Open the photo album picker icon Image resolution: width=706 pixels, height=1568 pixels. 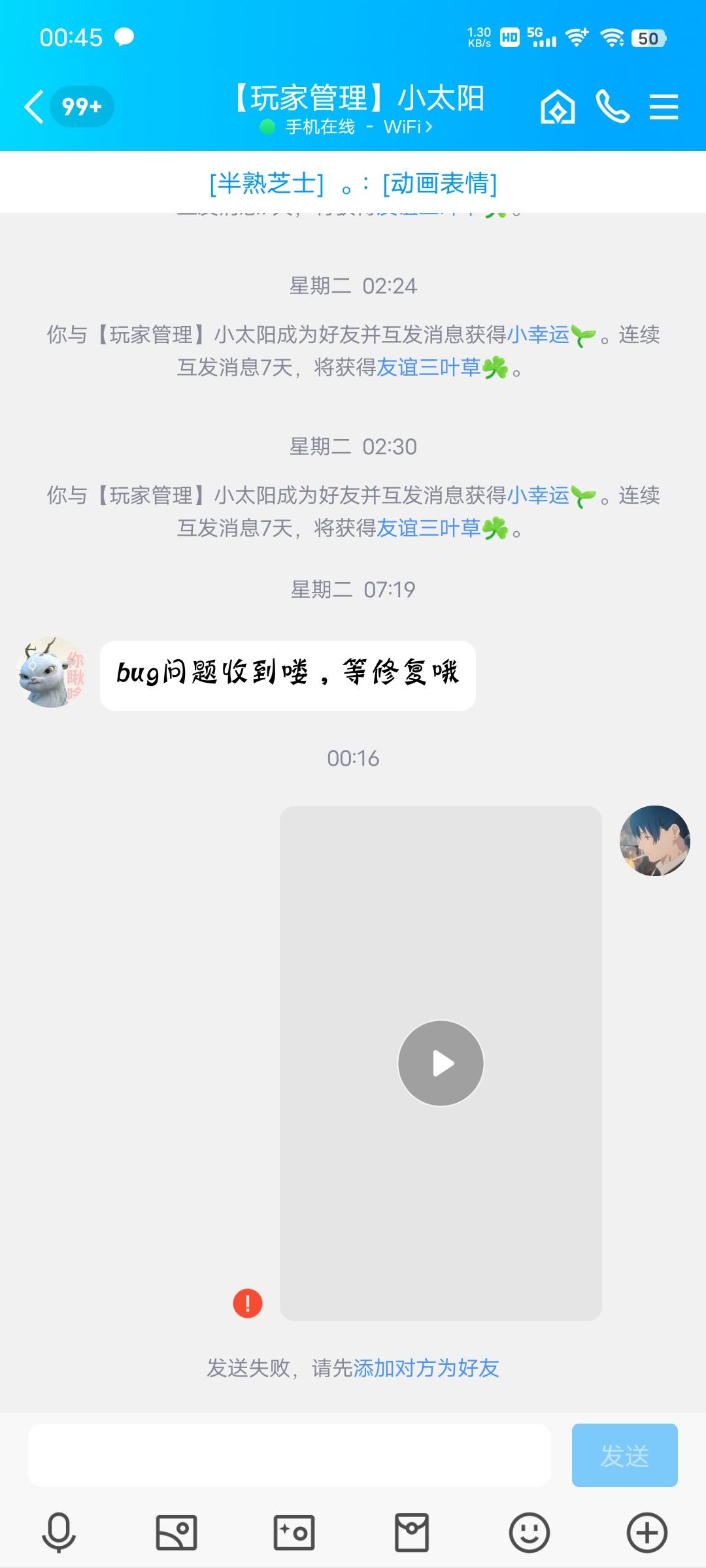pyautogui.click(x=175, y=1533)
